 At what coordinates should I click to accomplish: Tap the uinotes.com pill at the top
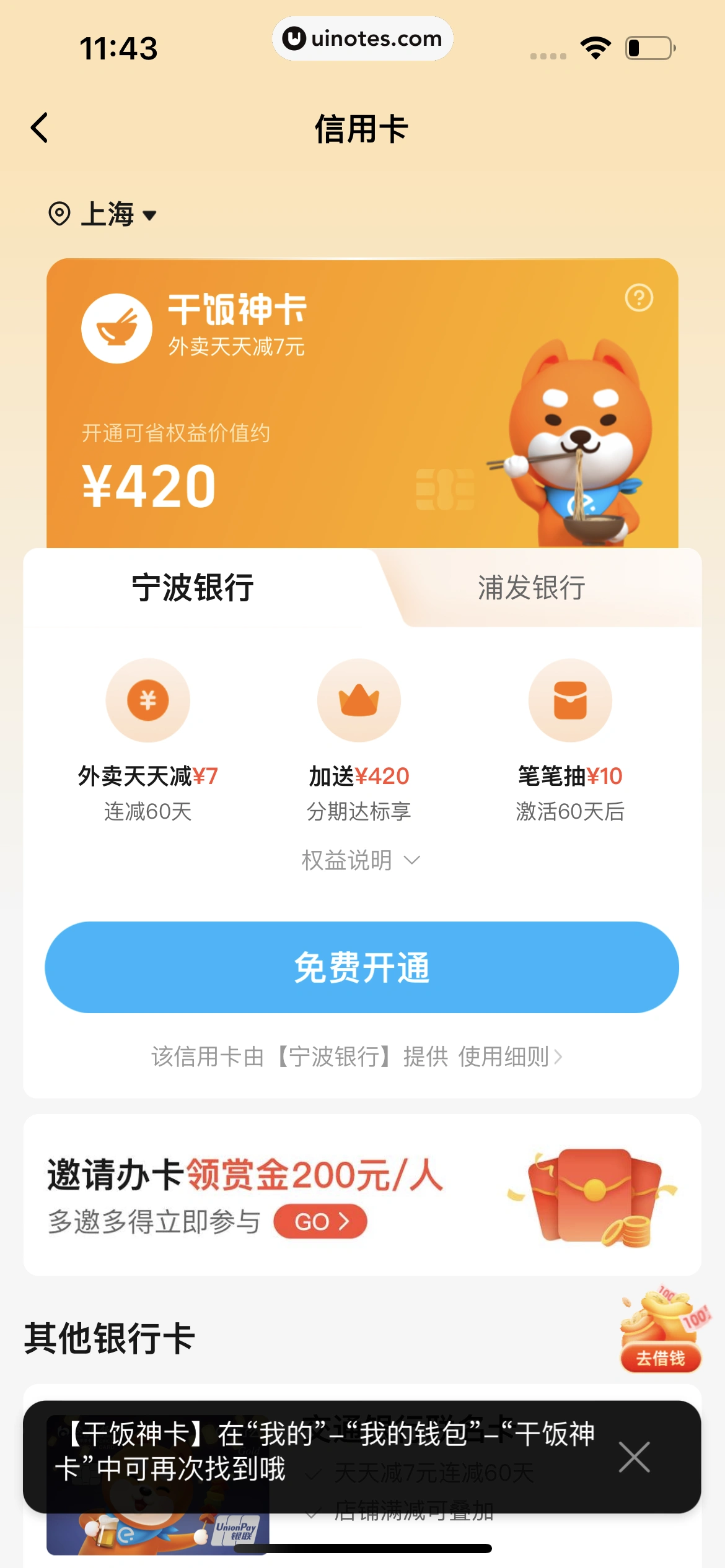tap(362, 38)
